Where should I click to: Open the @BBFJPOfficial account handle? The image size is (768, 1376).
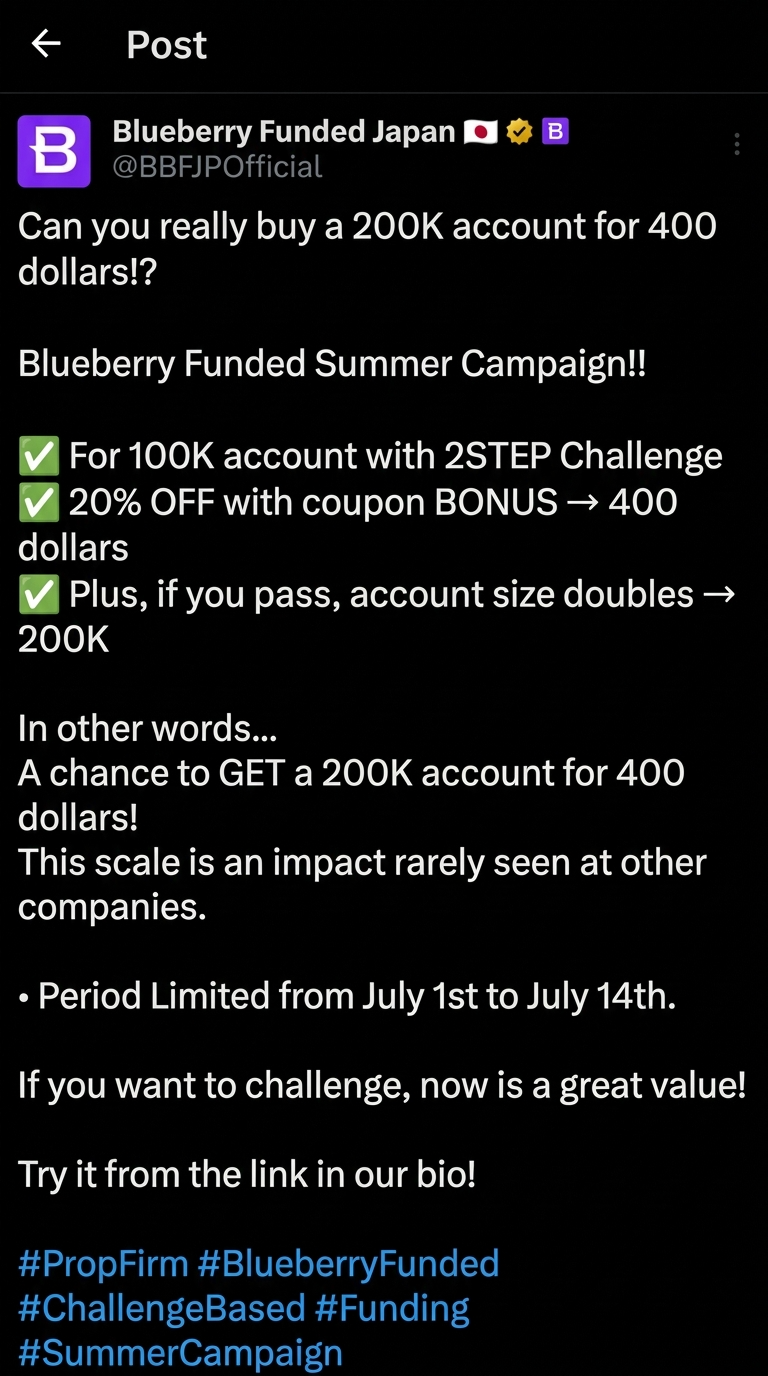[x=217, y=166]
